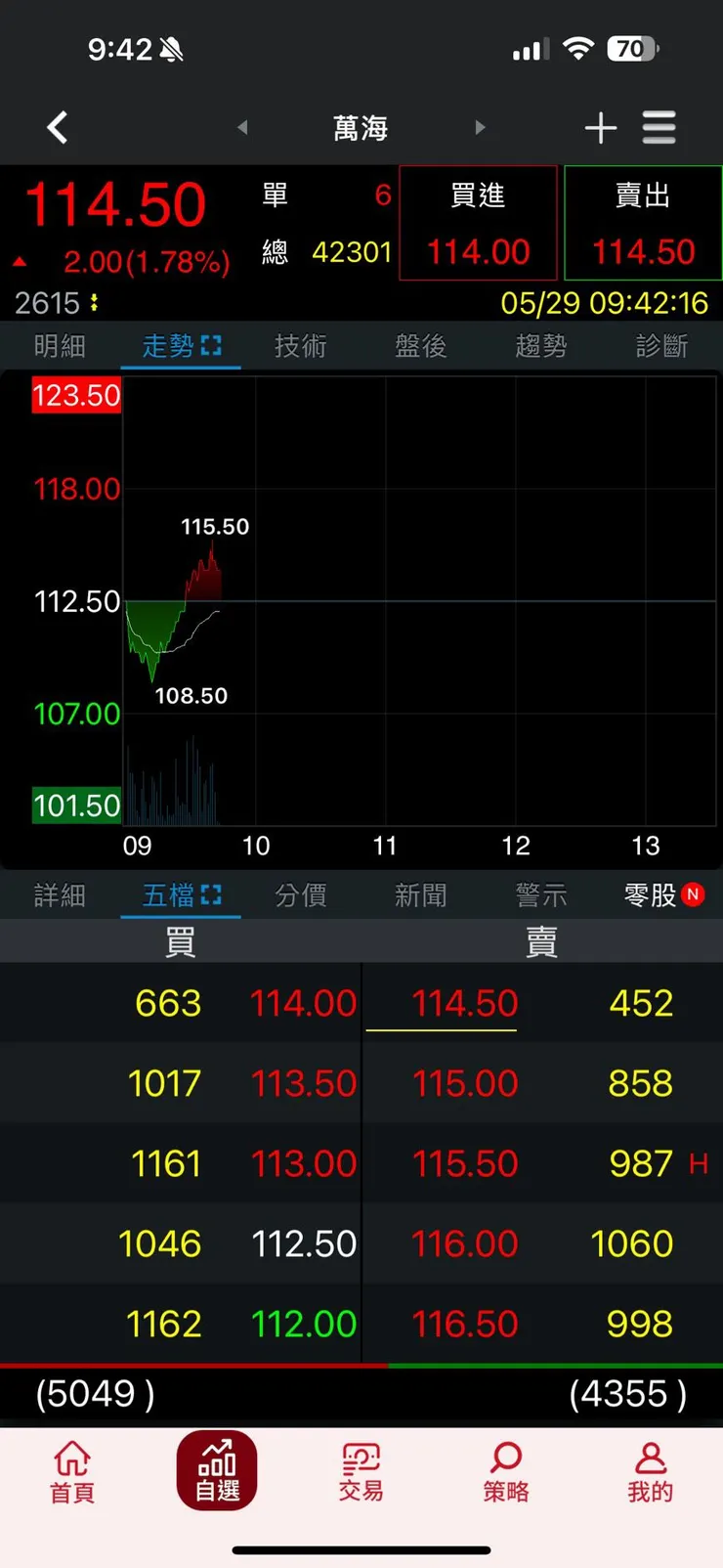This screenshot has height=1568, width=723.
Task: Go to 首頁 in bottom navigation
Action: [72, 1471]
